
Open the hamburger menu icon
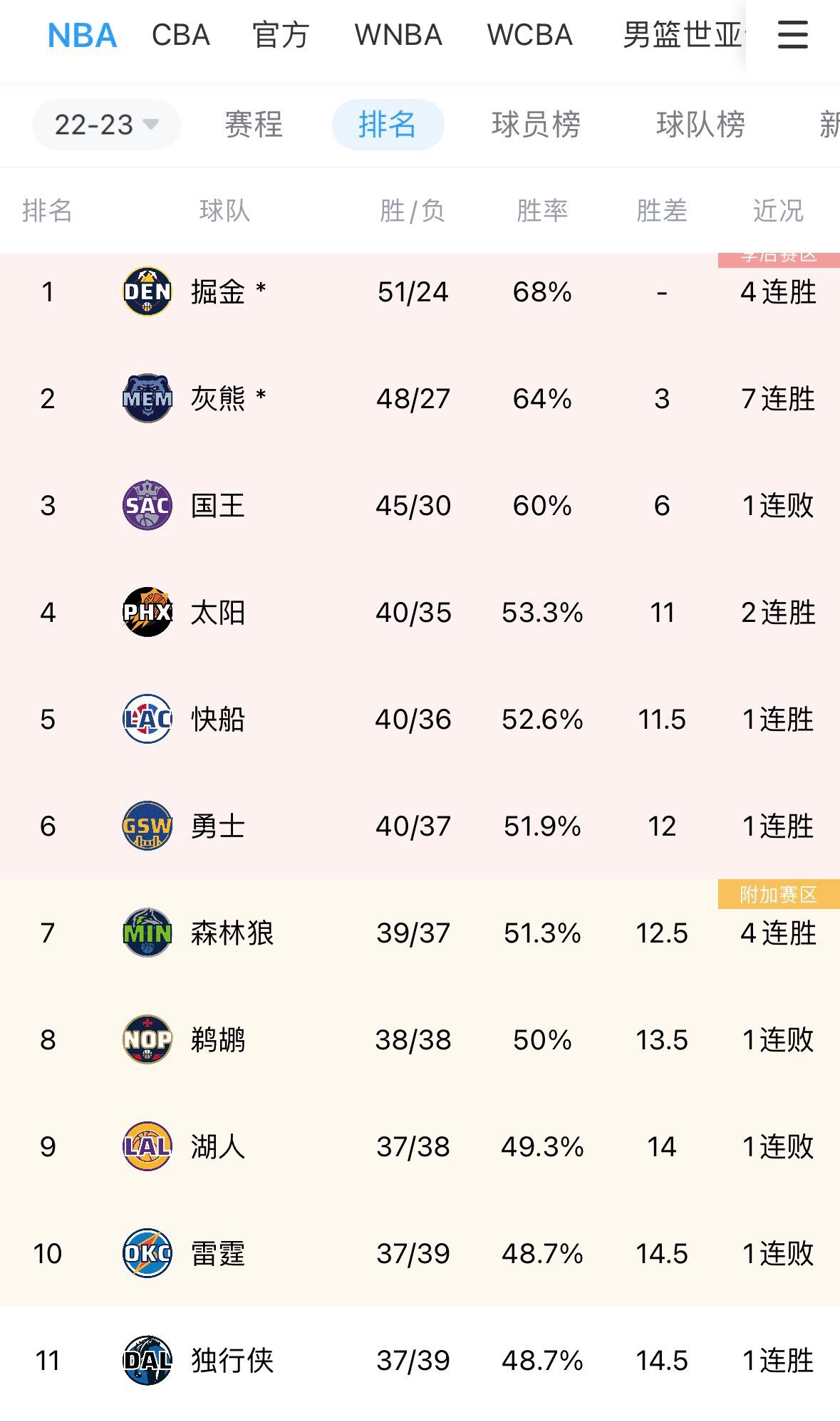(792, 35)
